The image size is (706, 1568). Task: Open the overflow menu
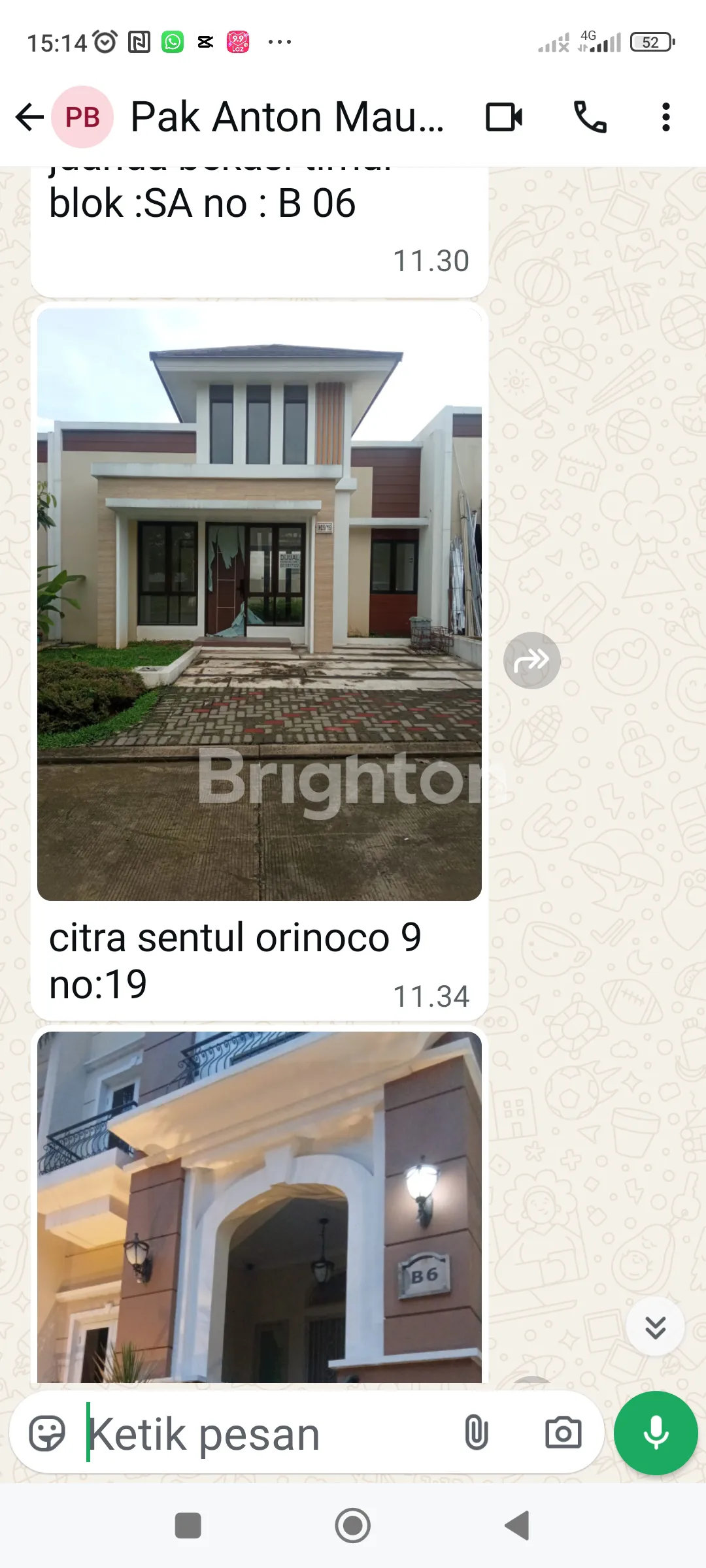click(665, 118)
